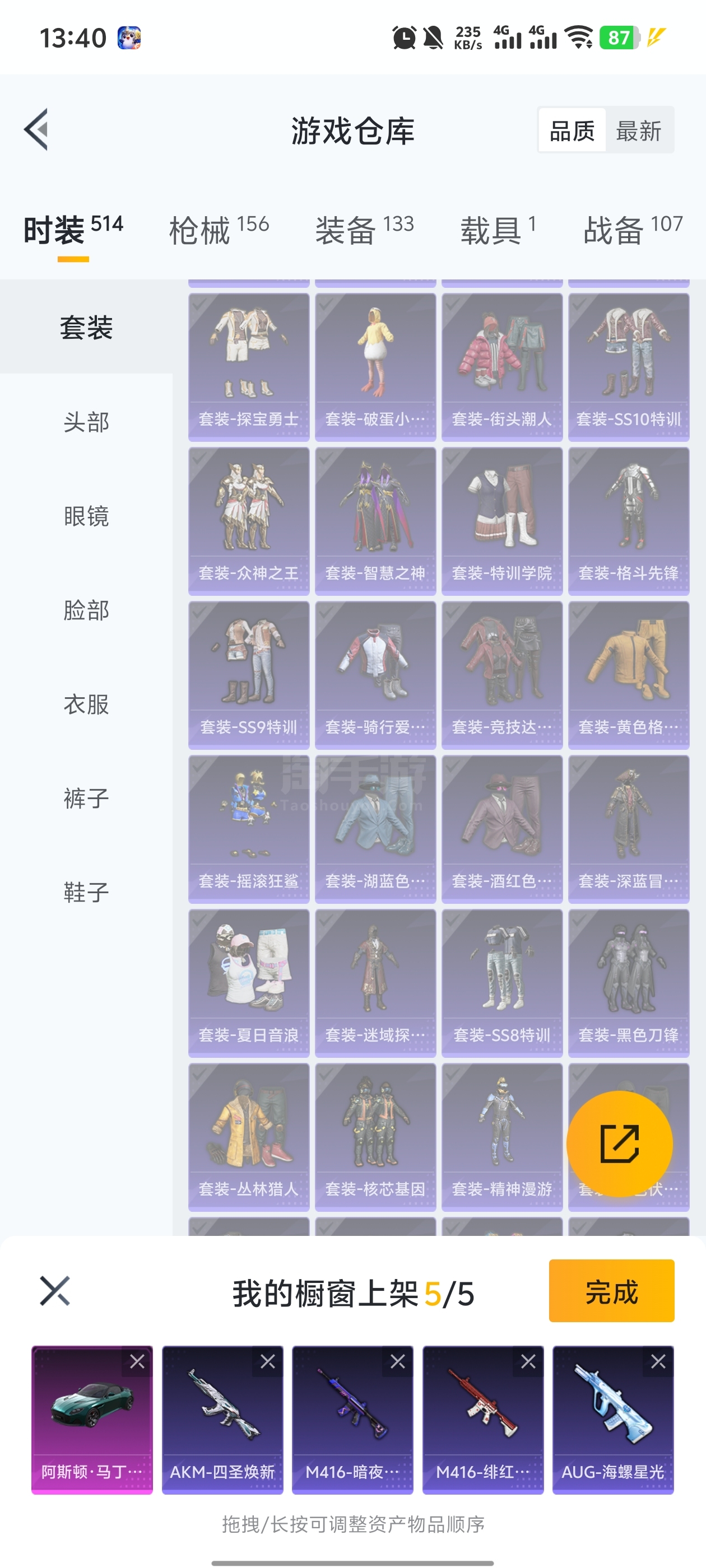The image size is (706, 1568).
Task: Remove AUG-海螺星光 from the showcase
Action: pyautogui.click(x=658, y=1362)
